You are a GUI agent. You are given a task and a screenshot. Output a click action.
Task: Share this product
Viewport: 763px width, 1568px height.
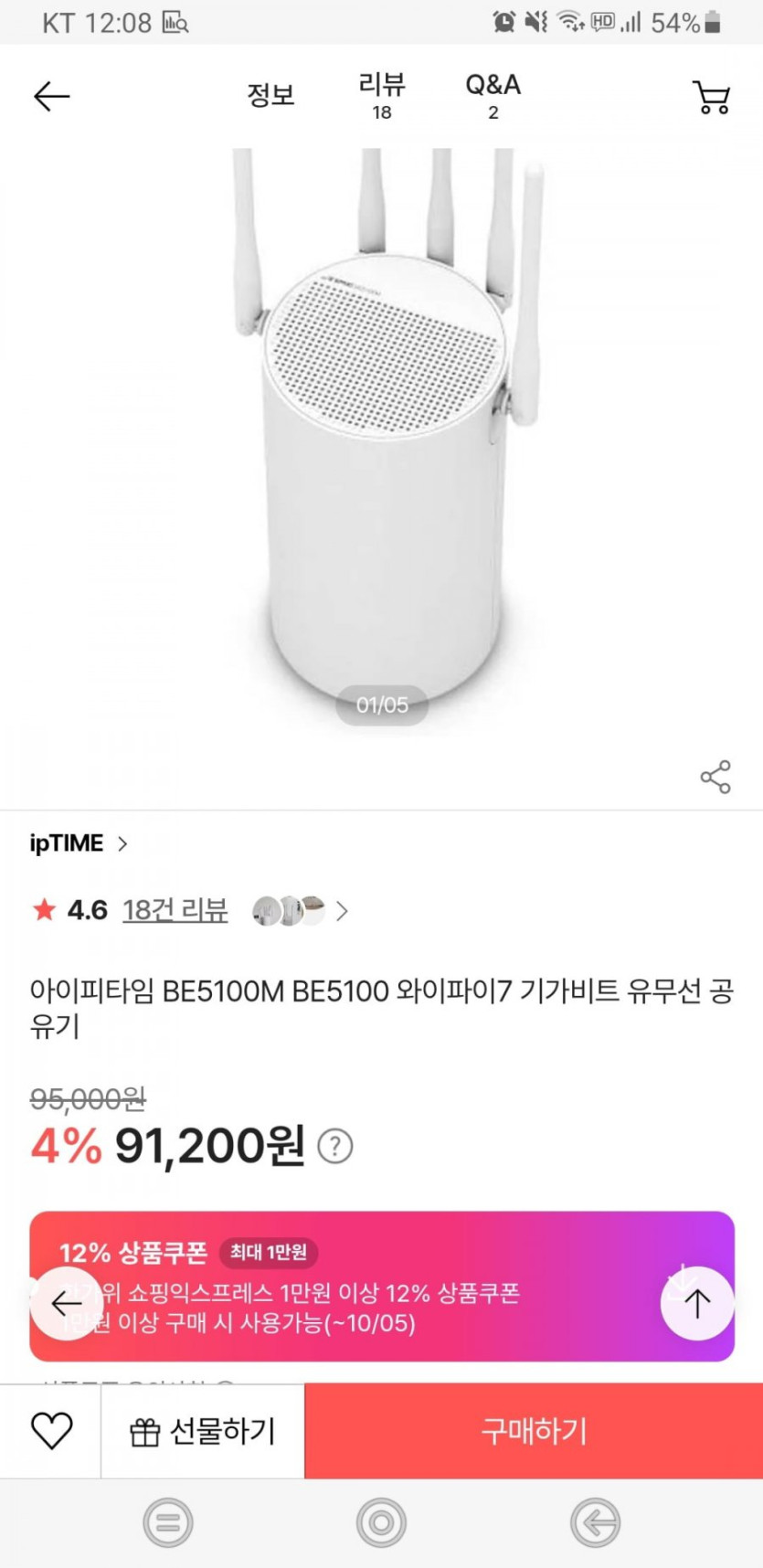click(715, 777)
